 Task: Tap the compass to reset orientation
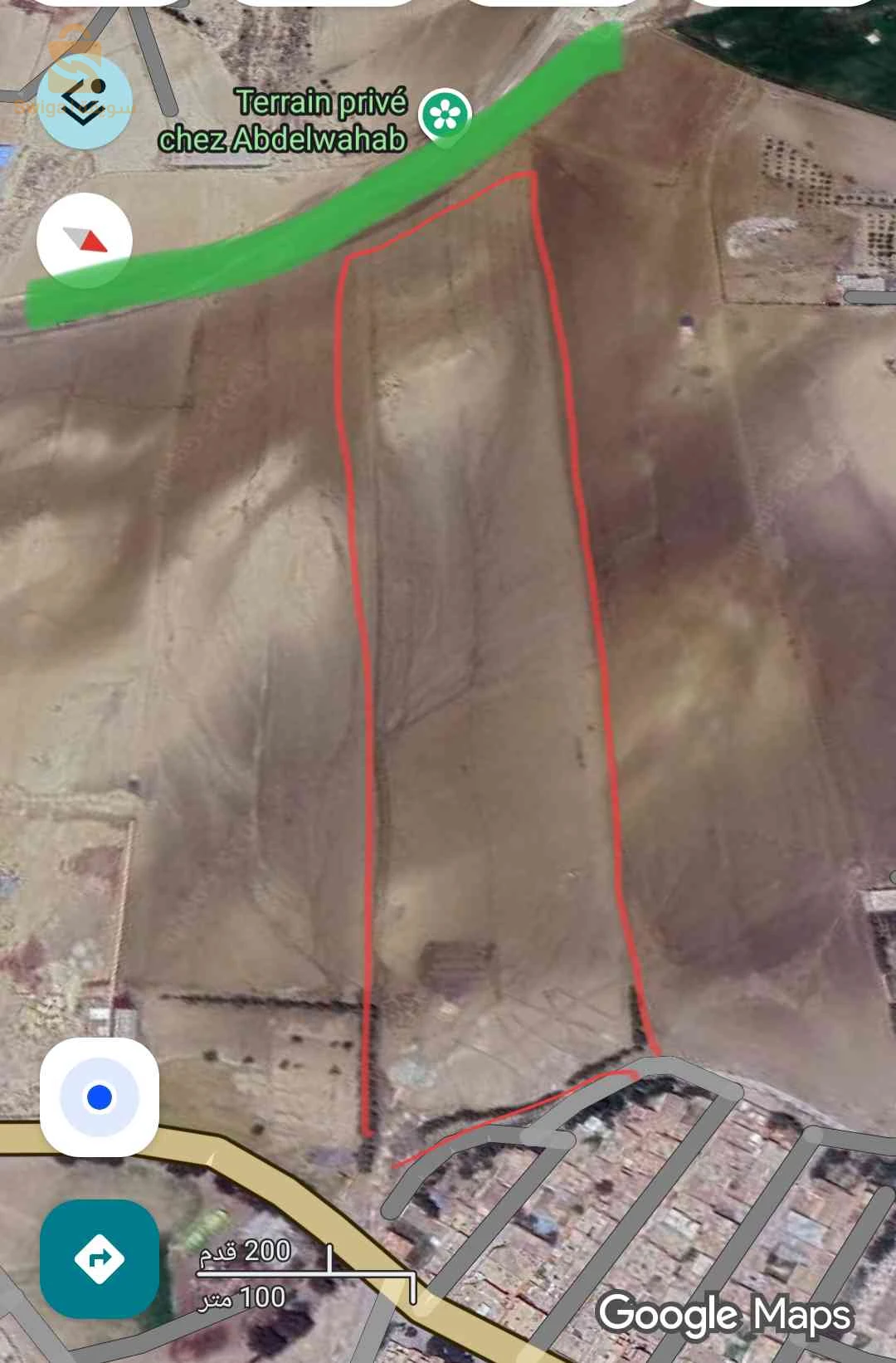tap(85, 240)
